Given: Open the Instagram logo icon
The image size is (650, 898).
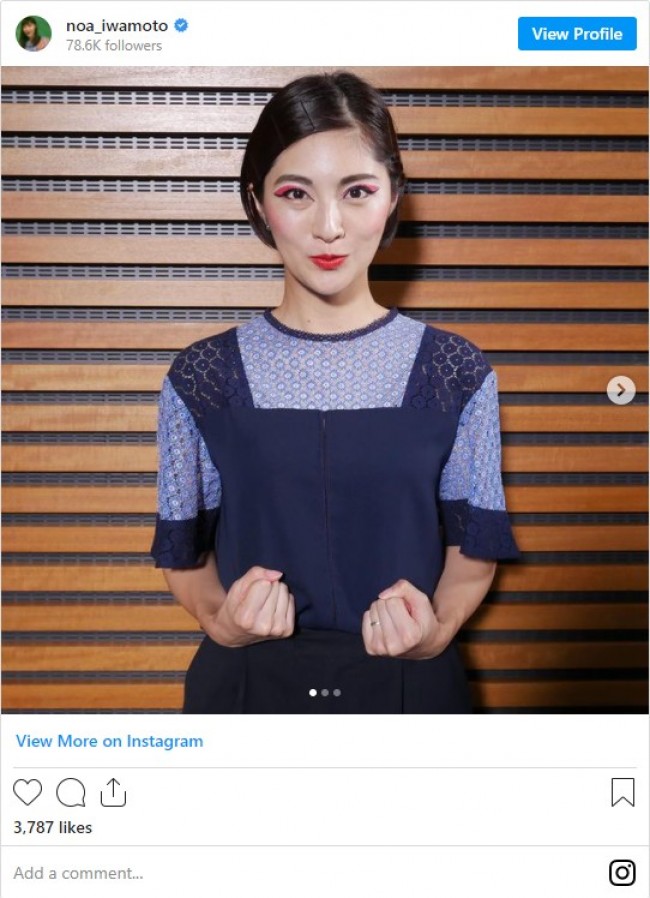Looking at the screenshot, I should click(x=622, y=873).
